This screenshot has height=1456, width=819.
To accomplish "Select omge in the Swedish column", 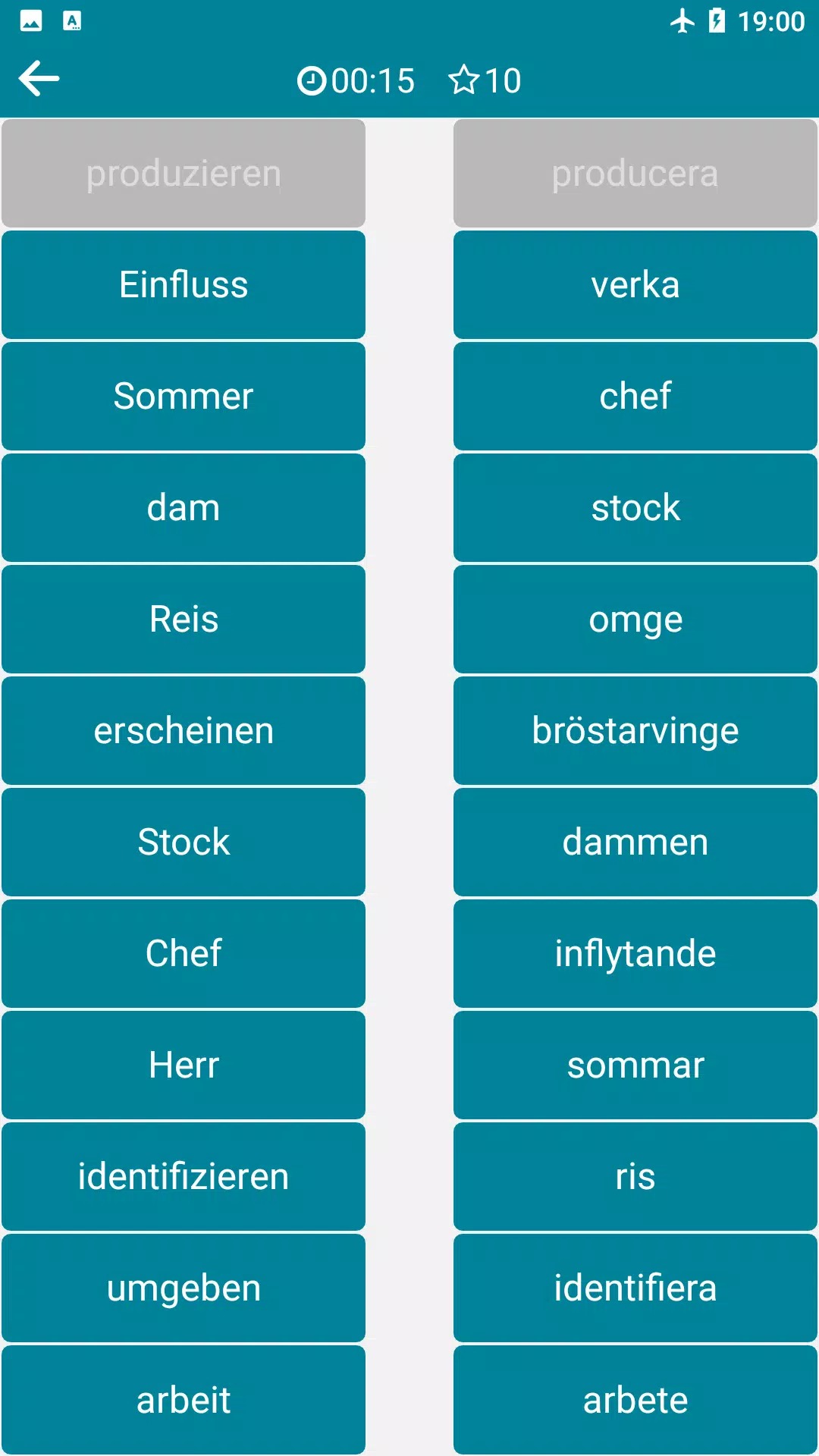I will click(635, 620).
